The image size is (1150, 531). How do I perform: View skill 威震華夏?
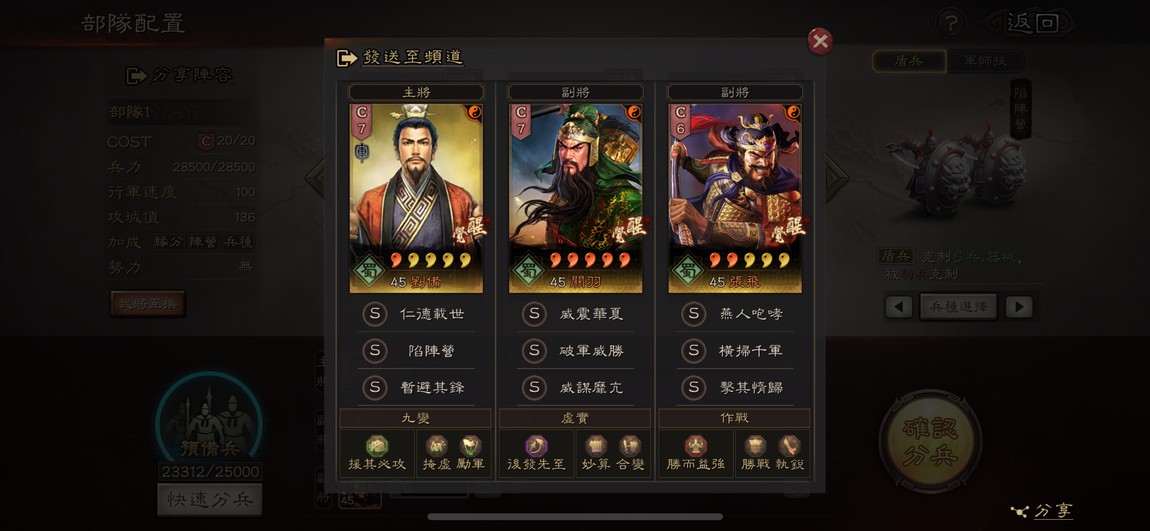click(x=575, y=314)
